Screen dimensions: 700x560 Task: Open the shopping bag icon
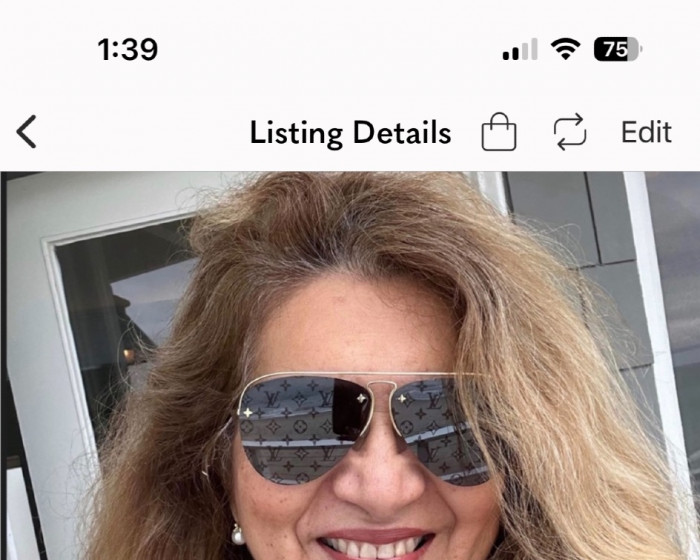click(x=499, y=132)
